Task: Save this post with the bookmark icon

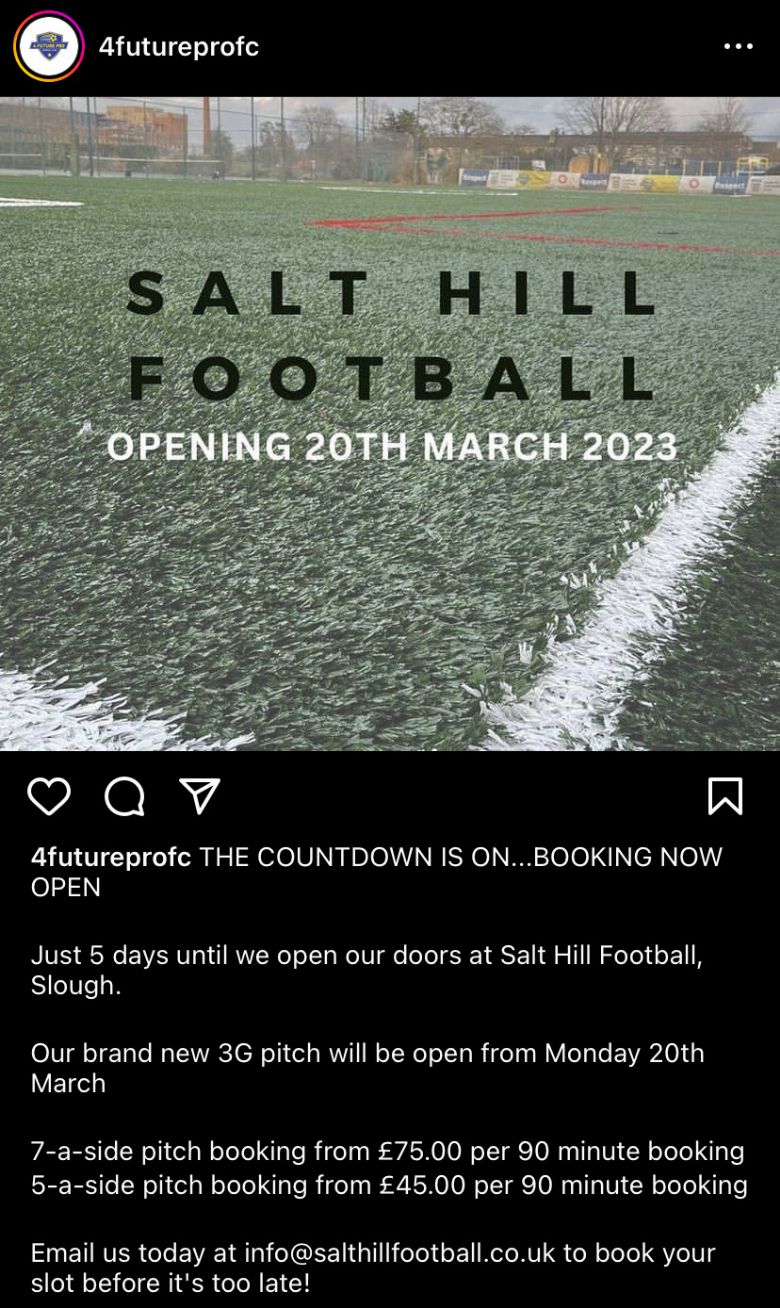Action: tap(725, 796)
